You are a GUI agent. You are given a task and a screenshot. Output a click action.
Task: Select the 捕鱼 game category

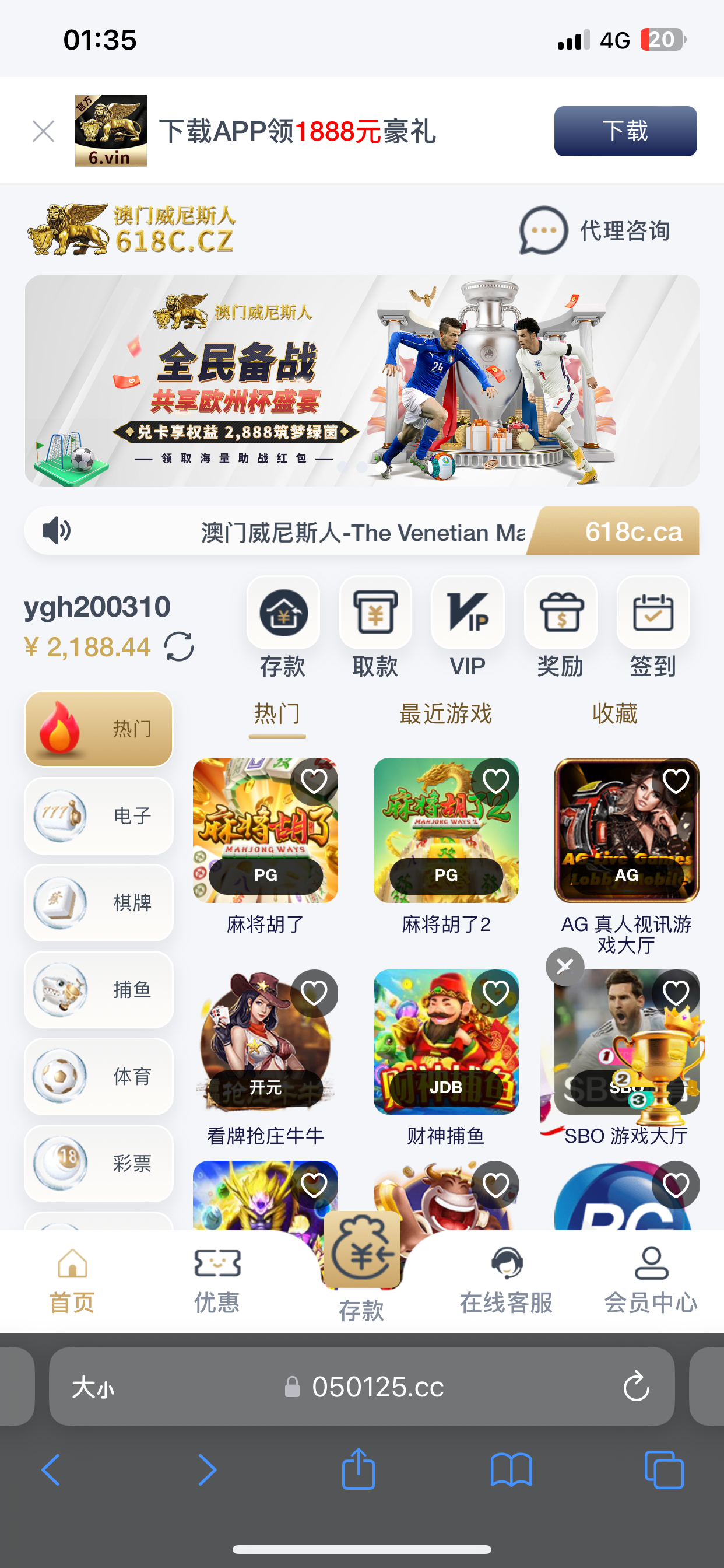(x=99, y=990)
